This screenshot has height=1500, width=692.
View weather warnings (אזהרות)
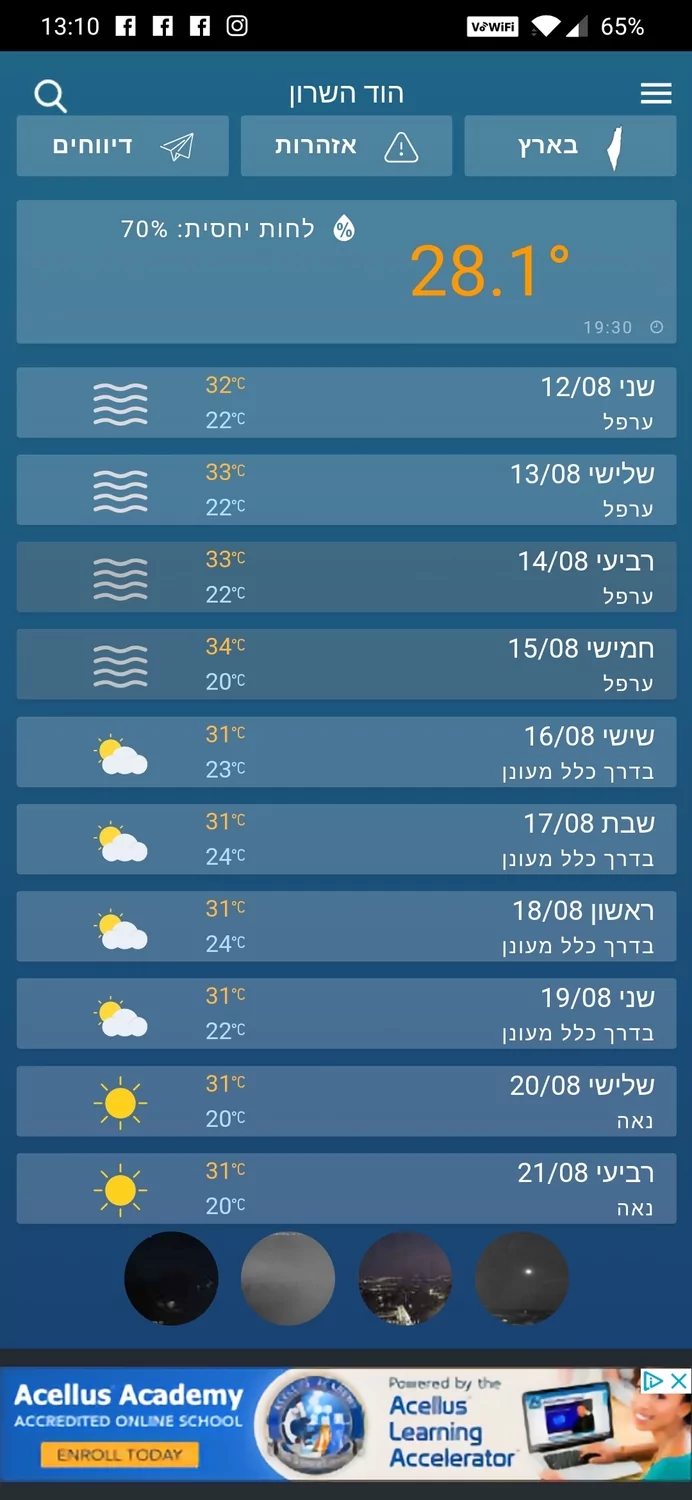point(346,147)
